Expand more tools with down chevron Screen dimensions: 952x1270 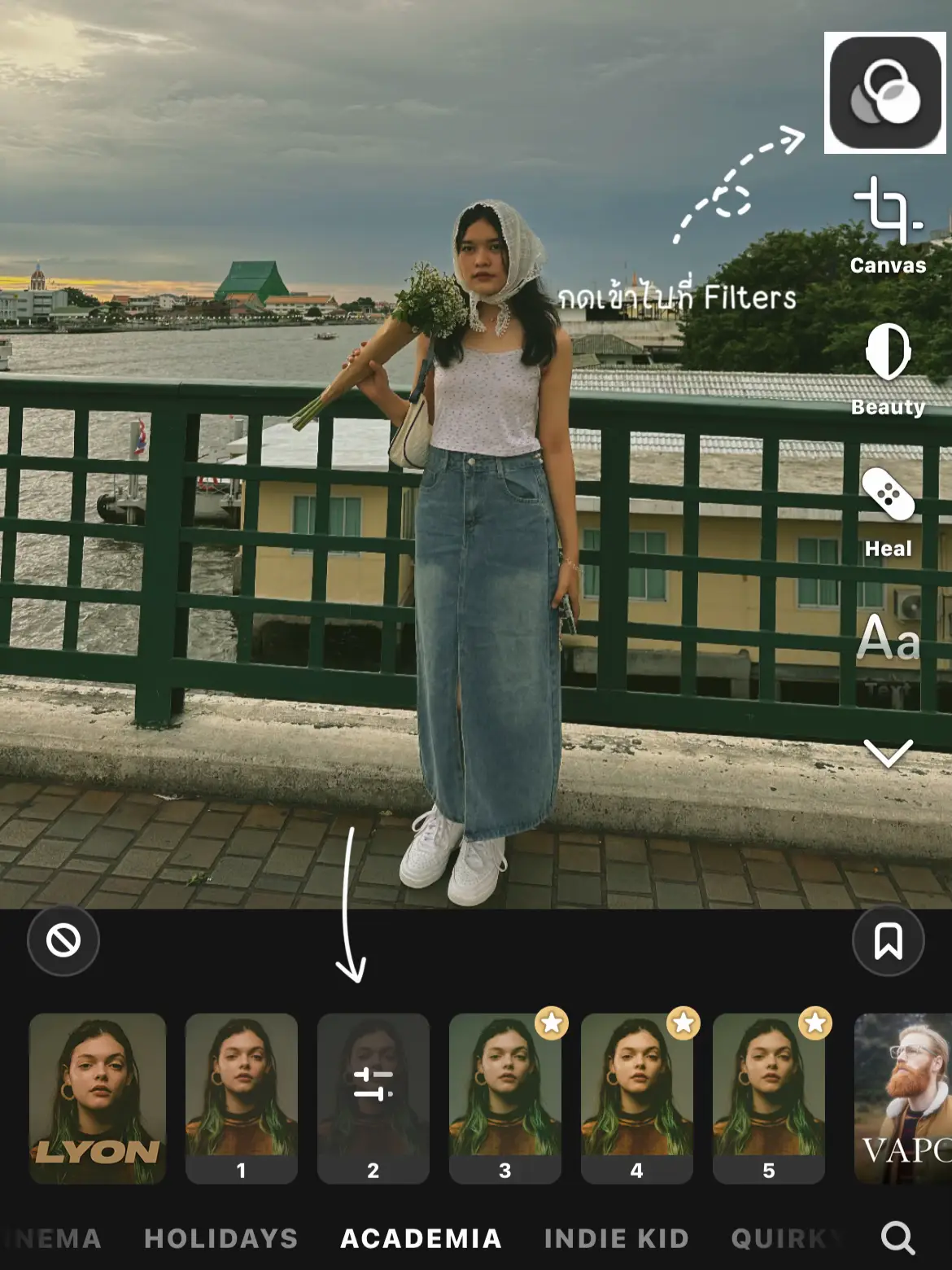point(888,753)
